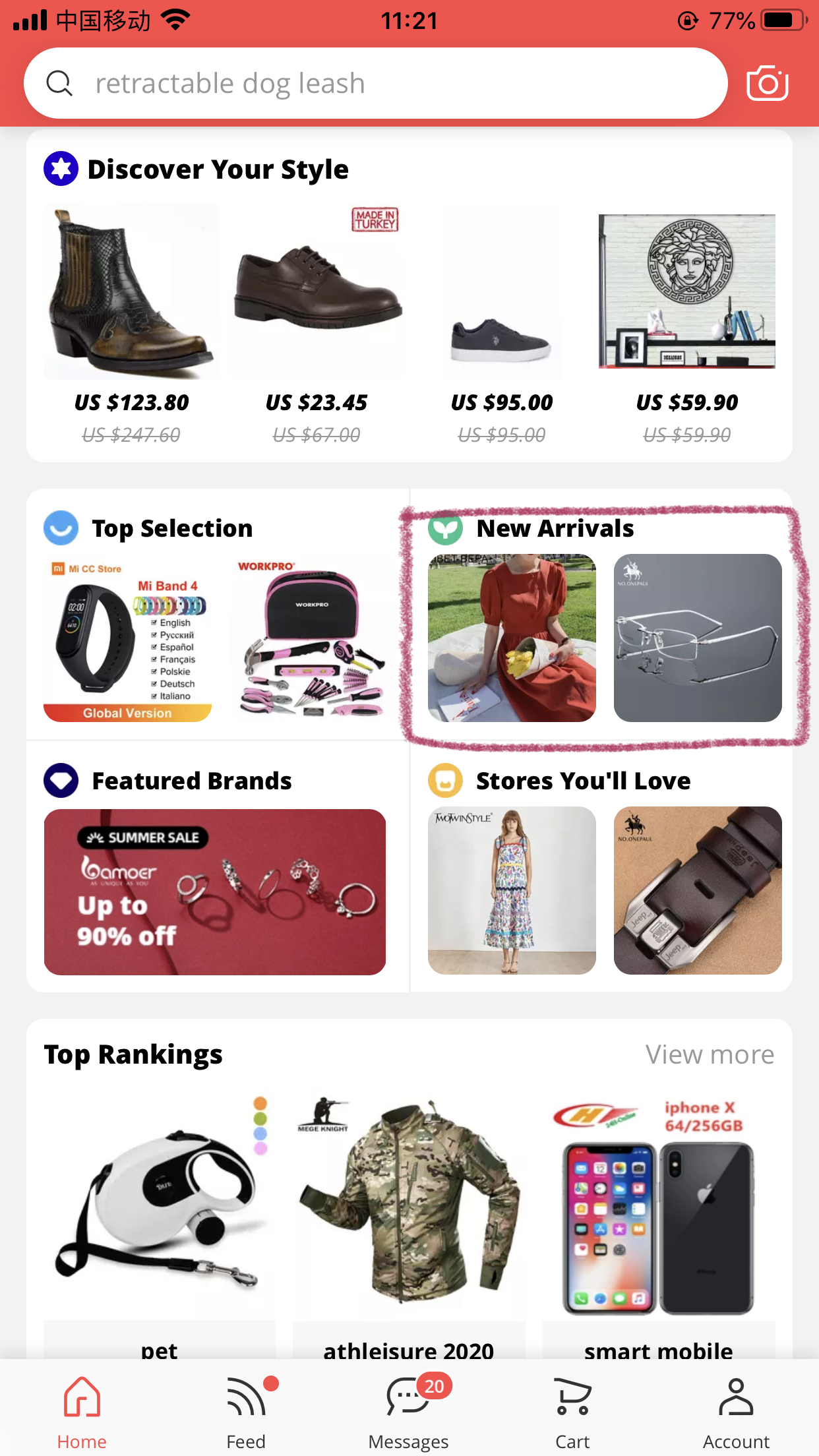Open the smart mobile iPhone X ranking
This screenshot has width=819, height=1456.
point(658,1207)
